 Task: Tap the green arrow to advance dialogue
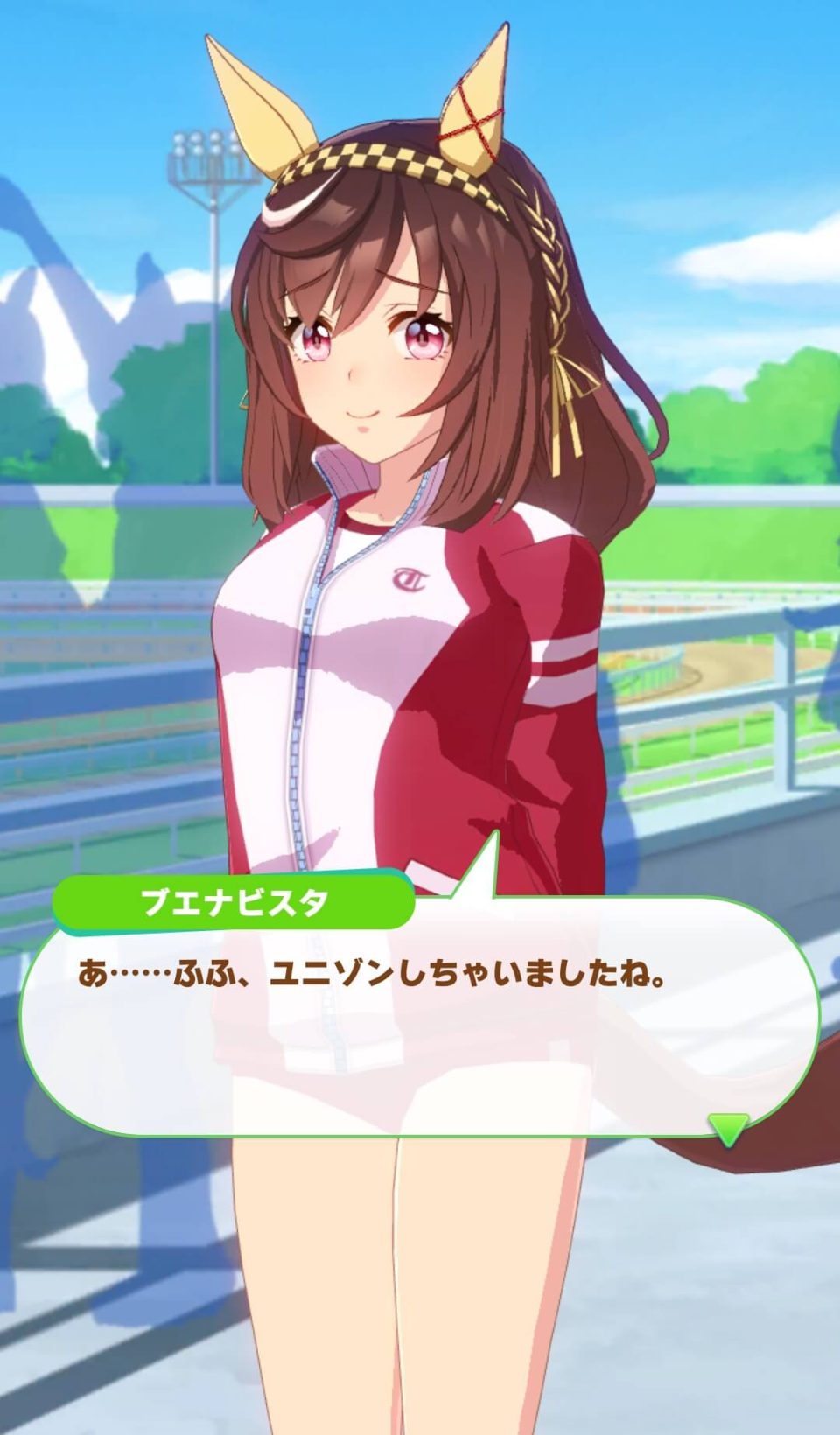[x=728, y=1129]
